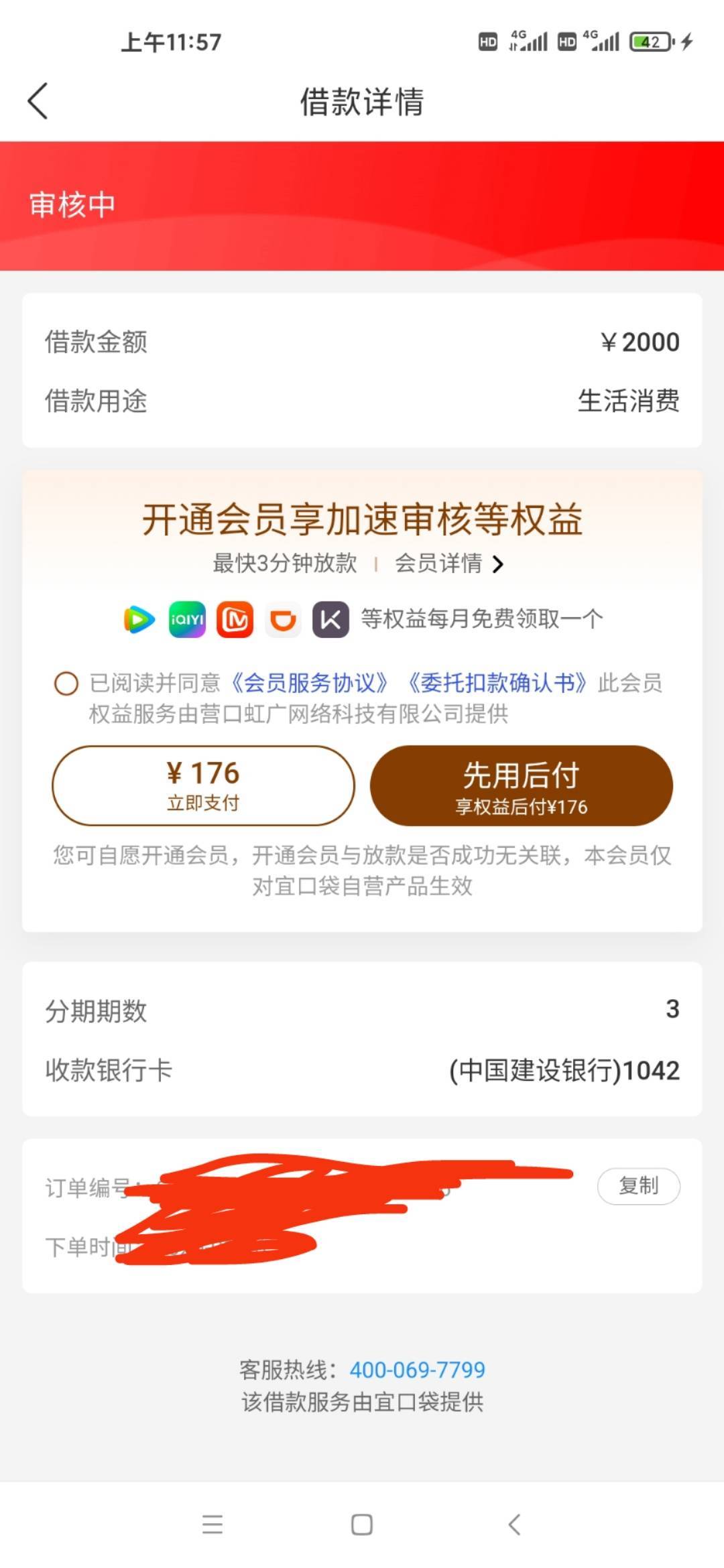
Task: Choose the 先用后付 button
Action: 522,785
